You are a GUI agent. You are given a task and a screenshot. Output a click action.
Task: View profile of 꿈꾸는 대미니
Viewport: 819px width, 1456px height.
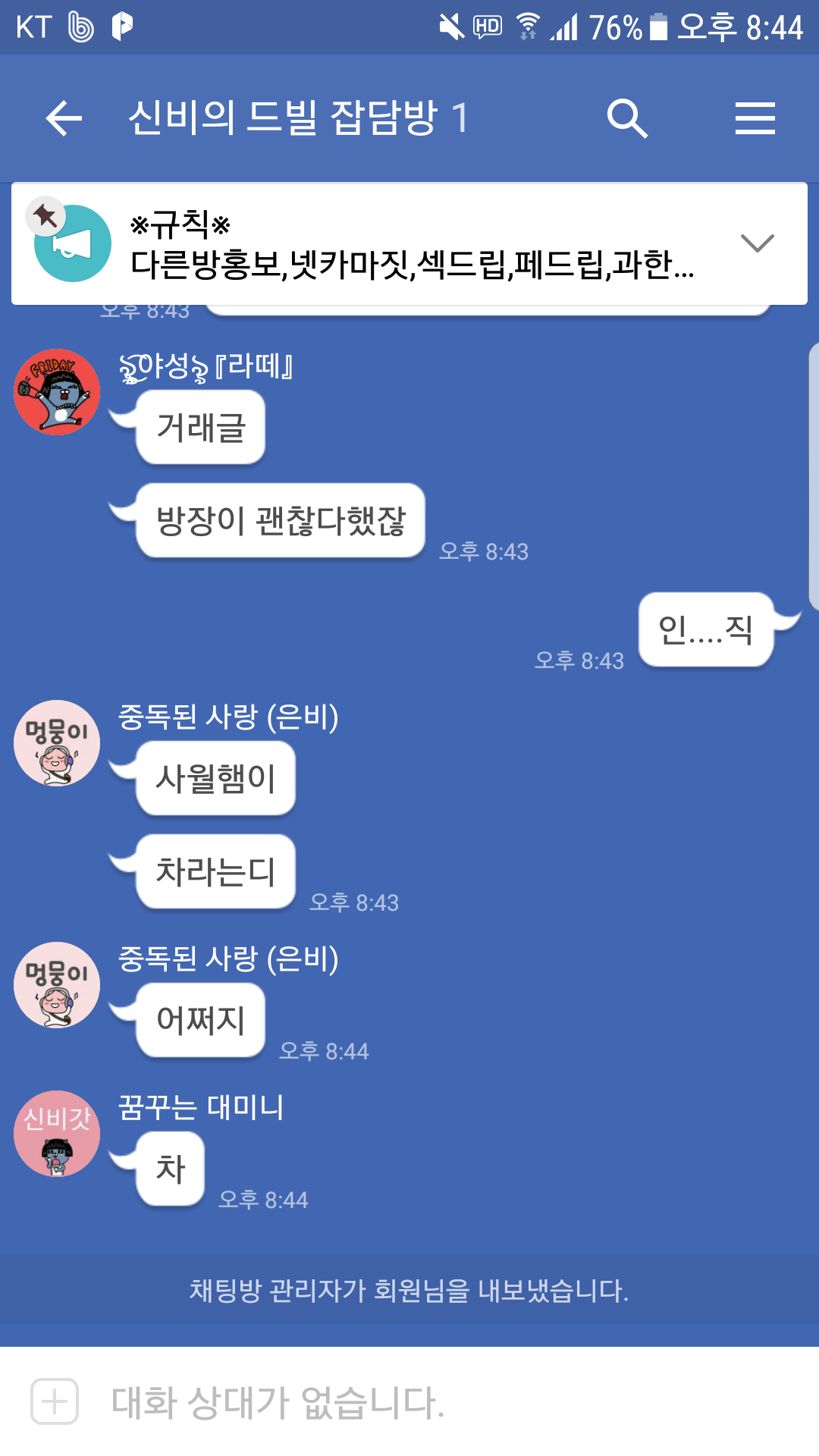[x=57, y=1133]
